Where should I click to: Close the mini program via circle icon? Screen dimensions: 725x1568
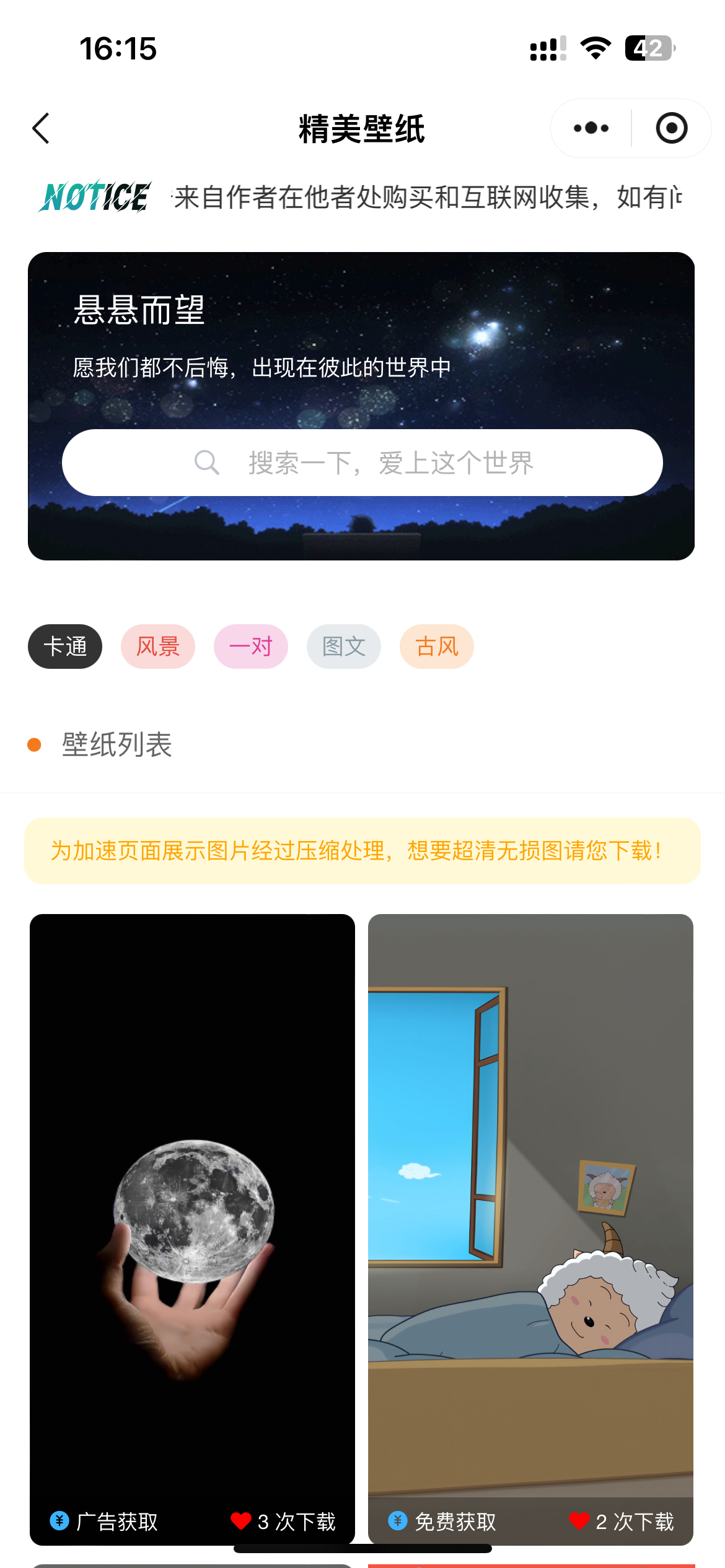(x=671, y=129)
